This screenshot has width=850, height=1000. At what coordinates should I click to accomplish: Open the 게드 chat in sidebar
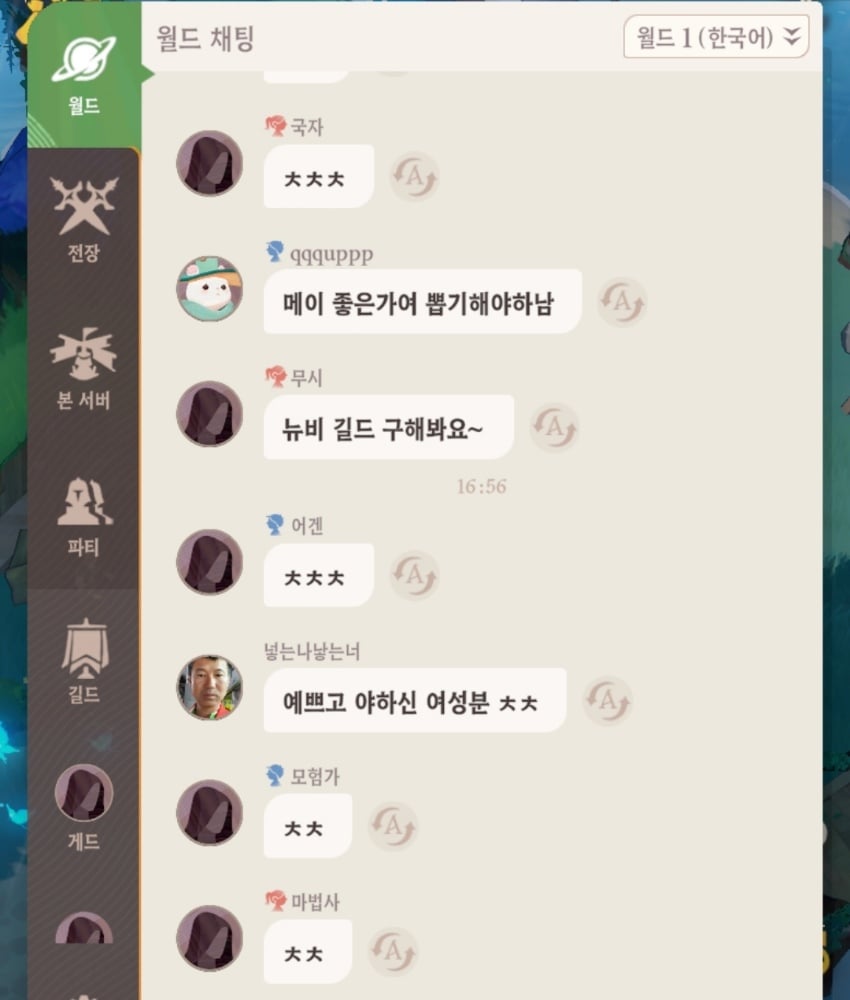84,806
